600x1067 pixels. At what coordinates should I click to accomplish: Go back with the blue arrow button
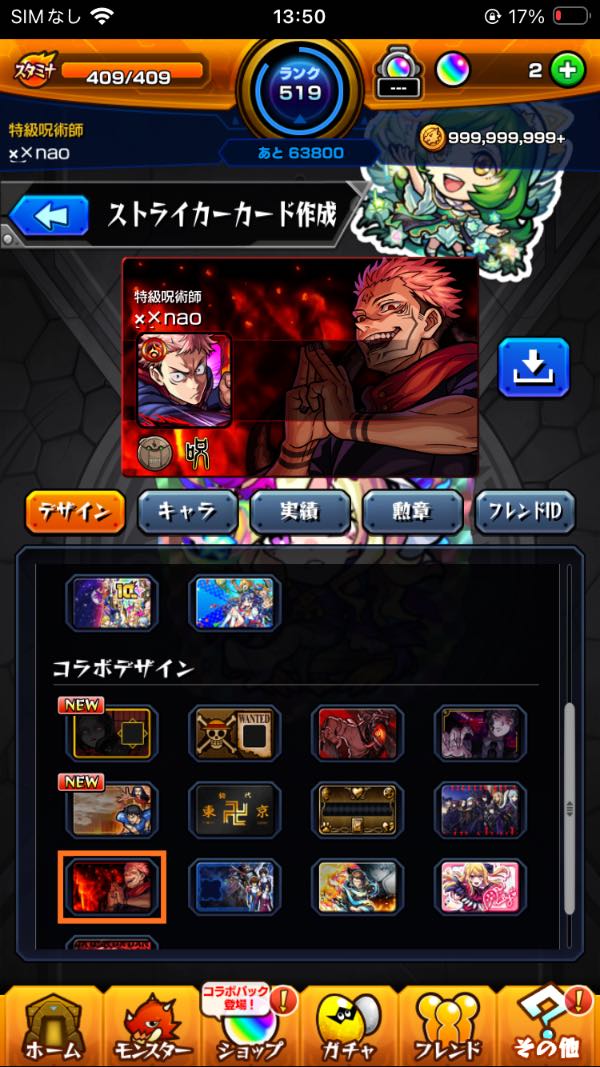click(49, 215)
